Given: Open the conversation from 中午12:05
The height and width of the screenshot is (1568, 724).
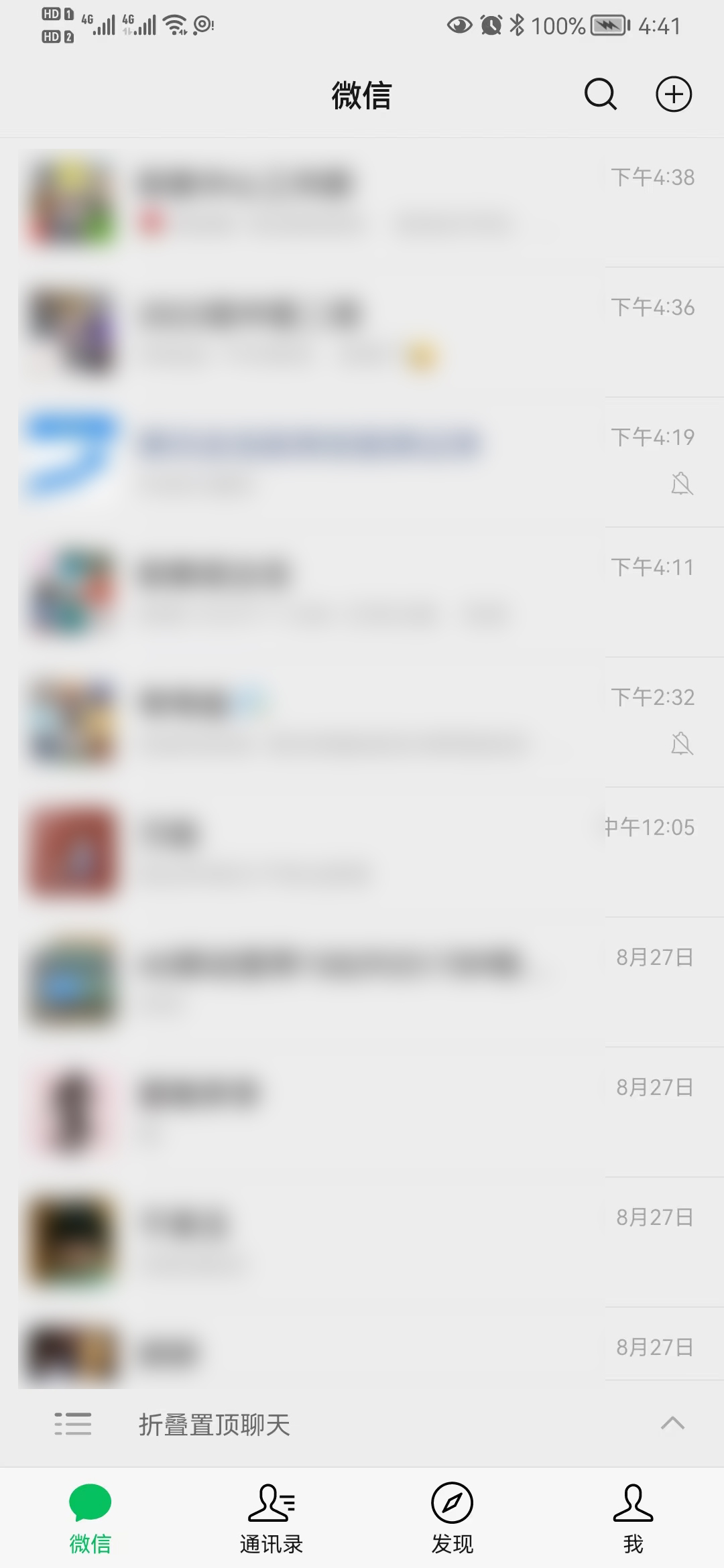Looking at the screenshot, I should pyautogui.click(x=362, y=852).
